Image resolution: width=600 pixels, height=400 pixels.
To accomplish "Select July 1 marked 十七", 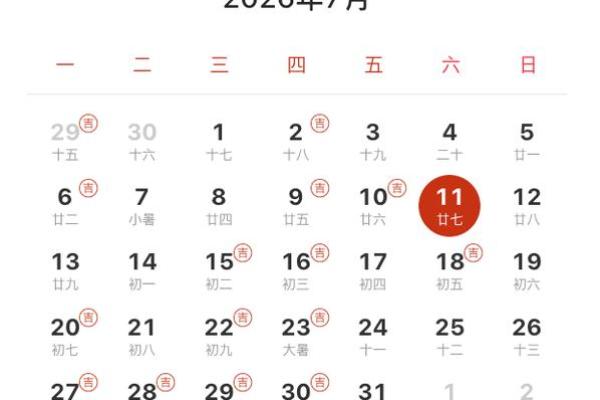I will click(x=219, y=141).
